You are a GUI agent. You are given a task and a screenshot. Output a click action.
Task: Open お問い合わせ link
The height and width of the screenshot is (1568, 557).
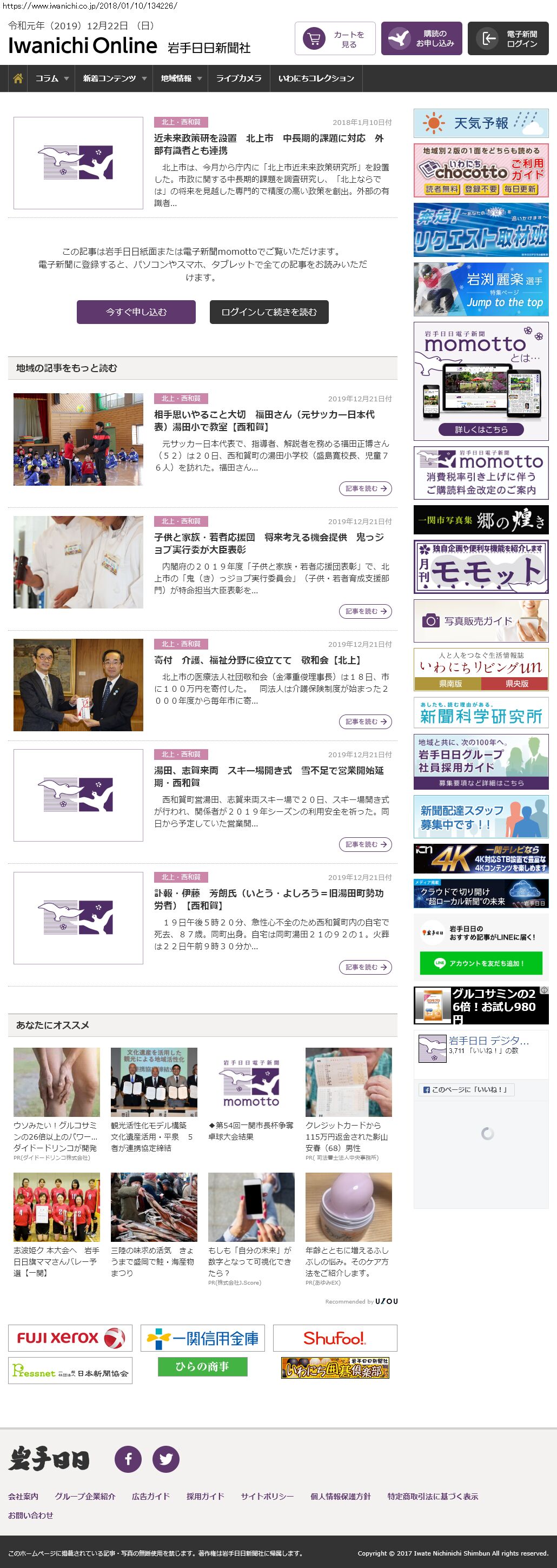pos(30,1515)
